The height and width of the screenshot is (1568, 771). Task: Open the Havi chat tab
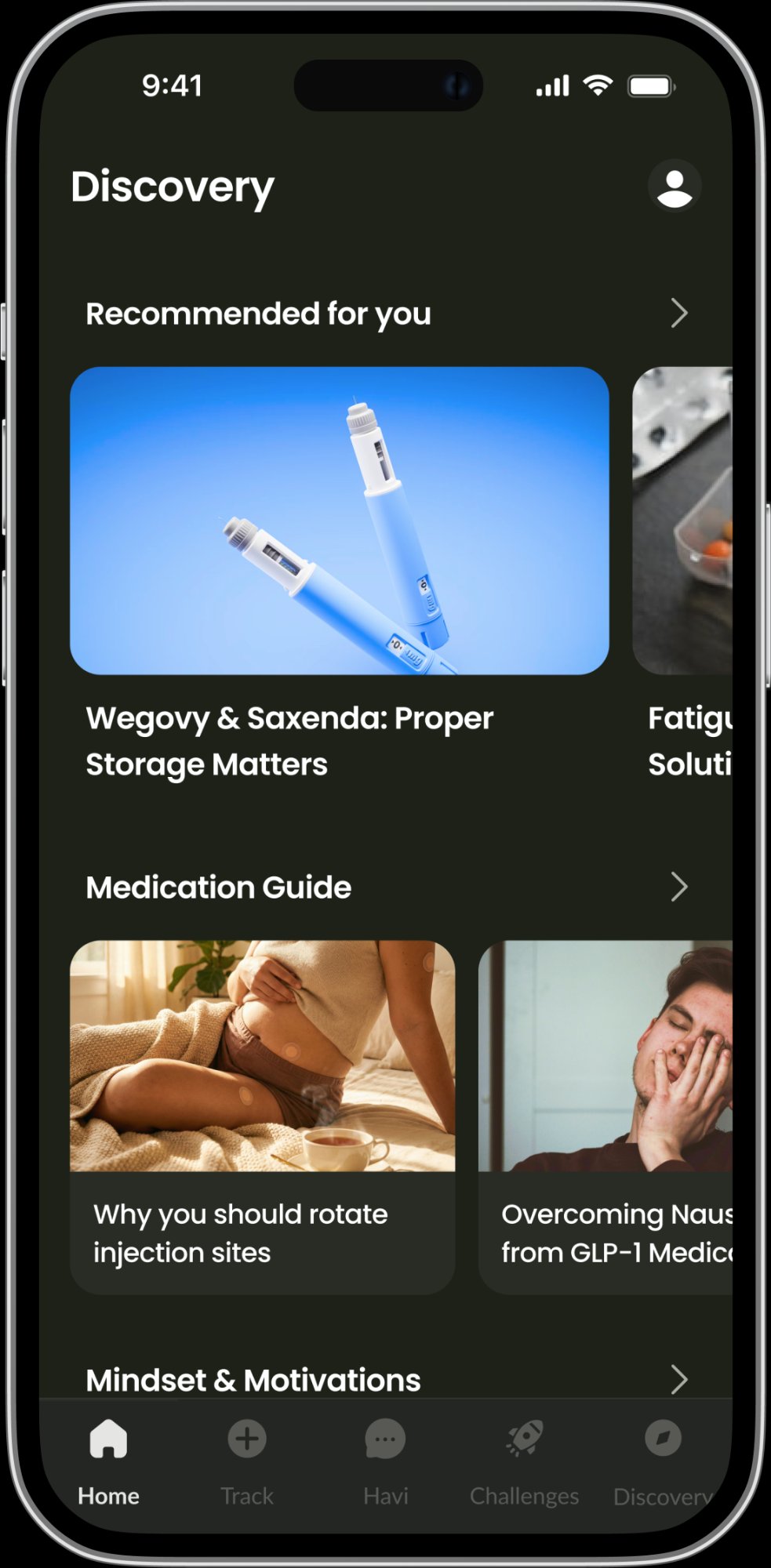385,1461
